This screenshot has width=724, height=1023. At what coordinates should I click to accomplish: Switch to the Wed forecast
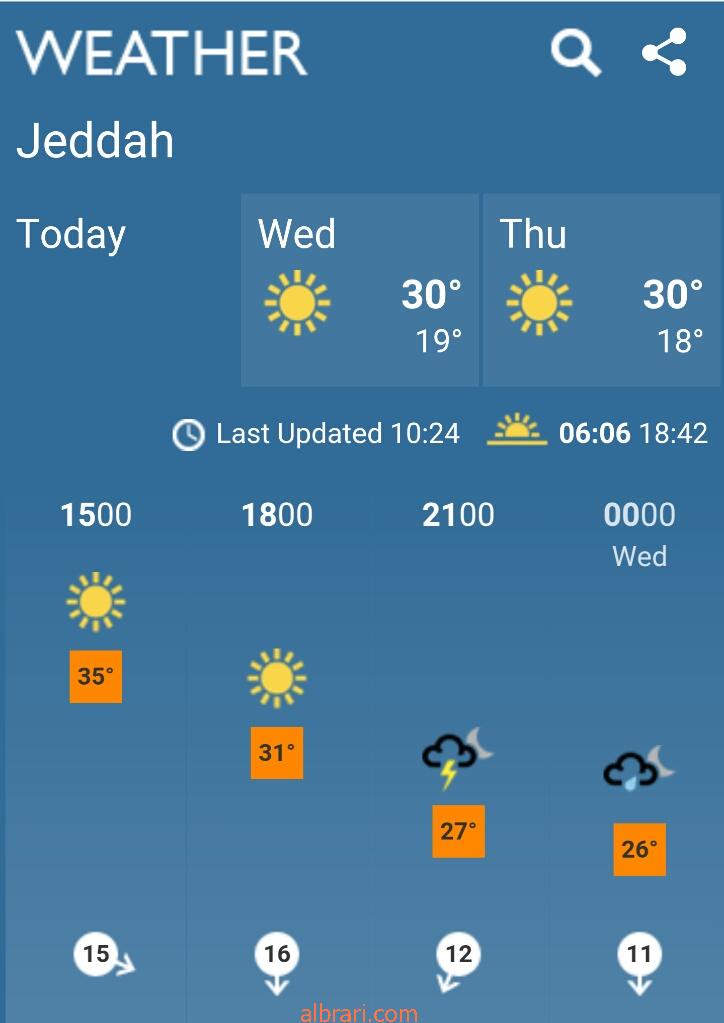[360, 290]
